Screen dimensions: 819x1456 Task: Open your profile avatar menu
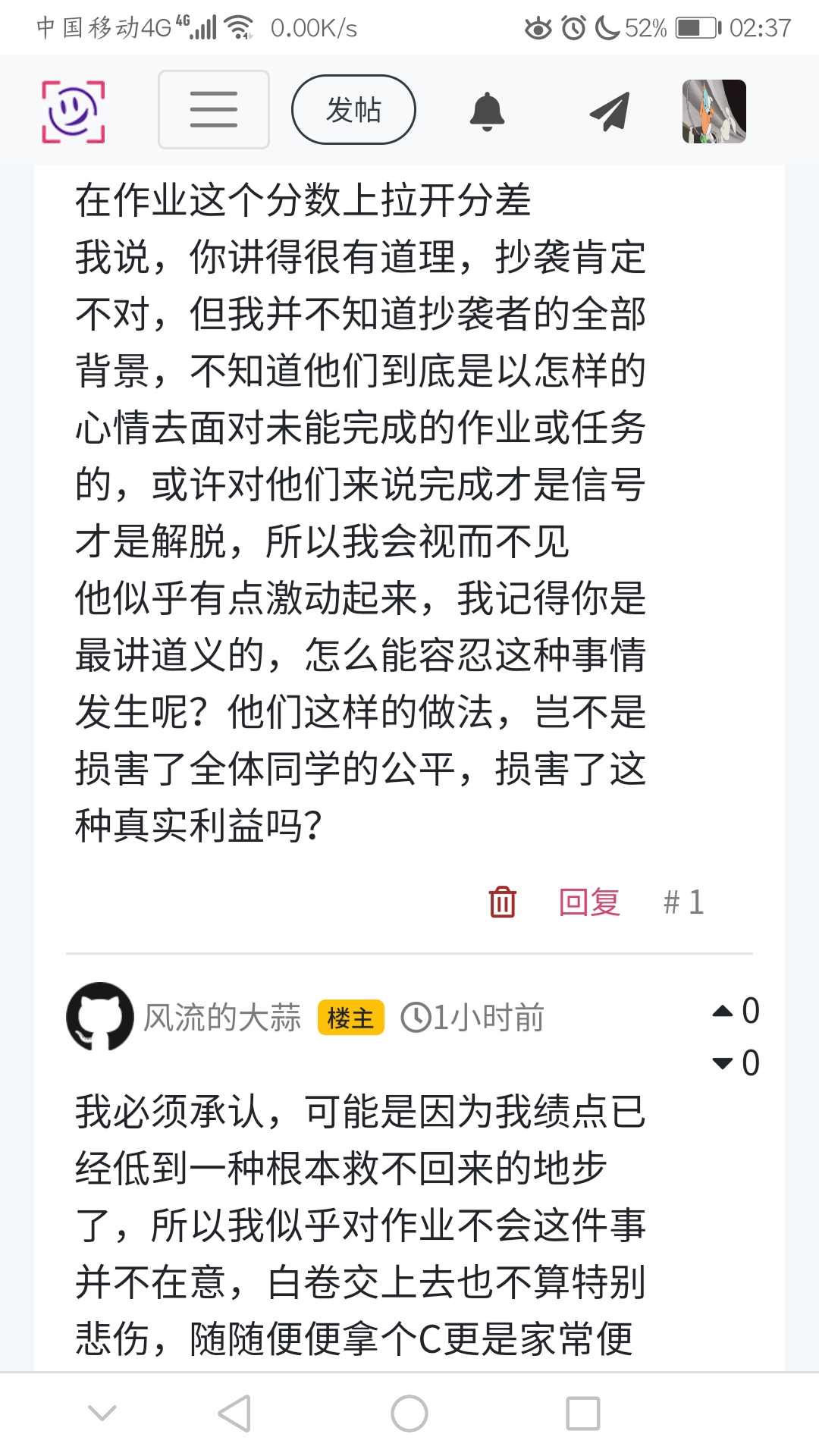pyautogui.click(x=714, y=111)
